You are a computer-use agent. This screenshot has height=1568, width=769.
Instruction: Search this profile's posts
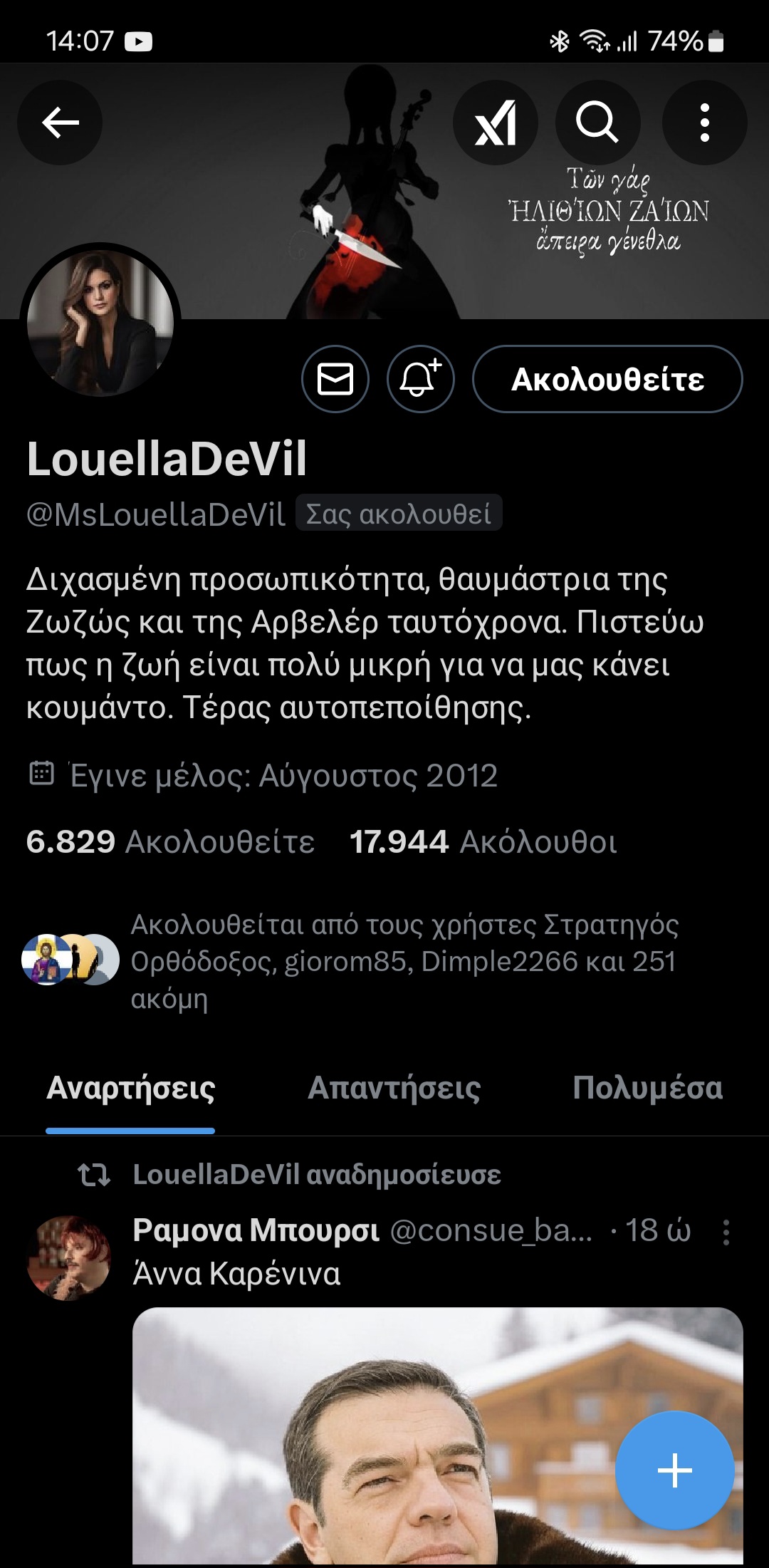[597, 123]
